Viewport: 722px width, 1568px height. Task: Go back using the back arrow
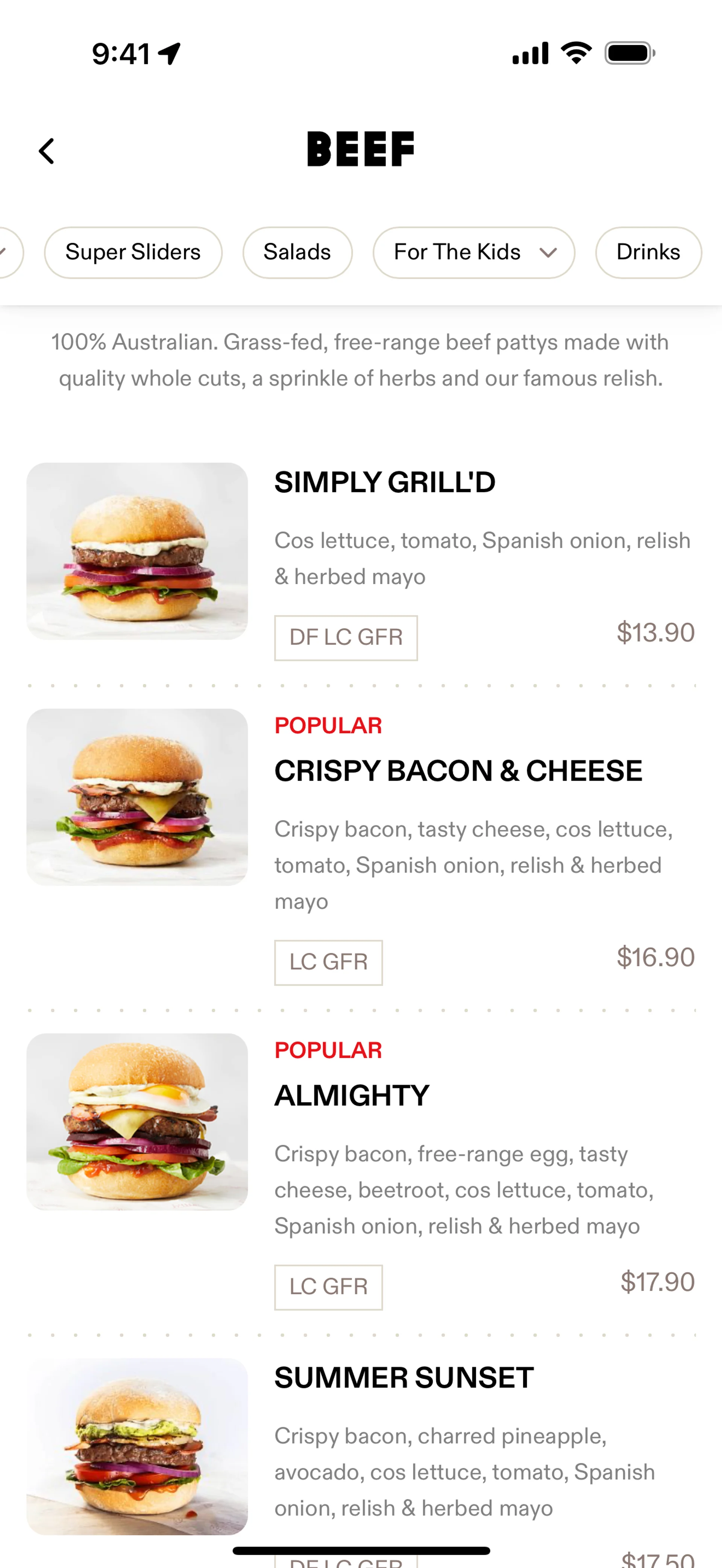[47, 151]
